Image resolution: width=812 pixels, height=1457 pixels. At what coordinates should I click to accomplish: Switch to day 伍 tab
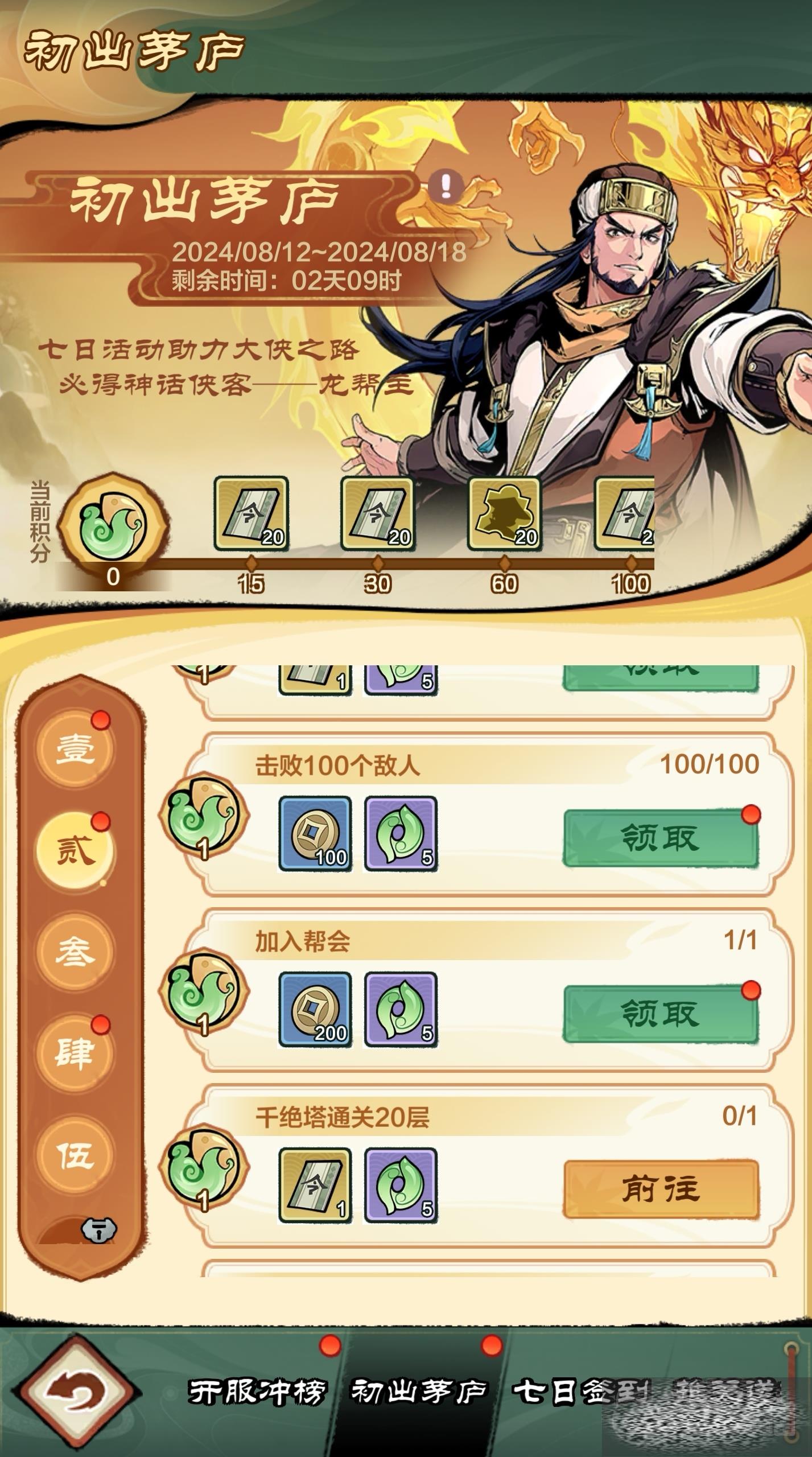[x=75, y=1154]
